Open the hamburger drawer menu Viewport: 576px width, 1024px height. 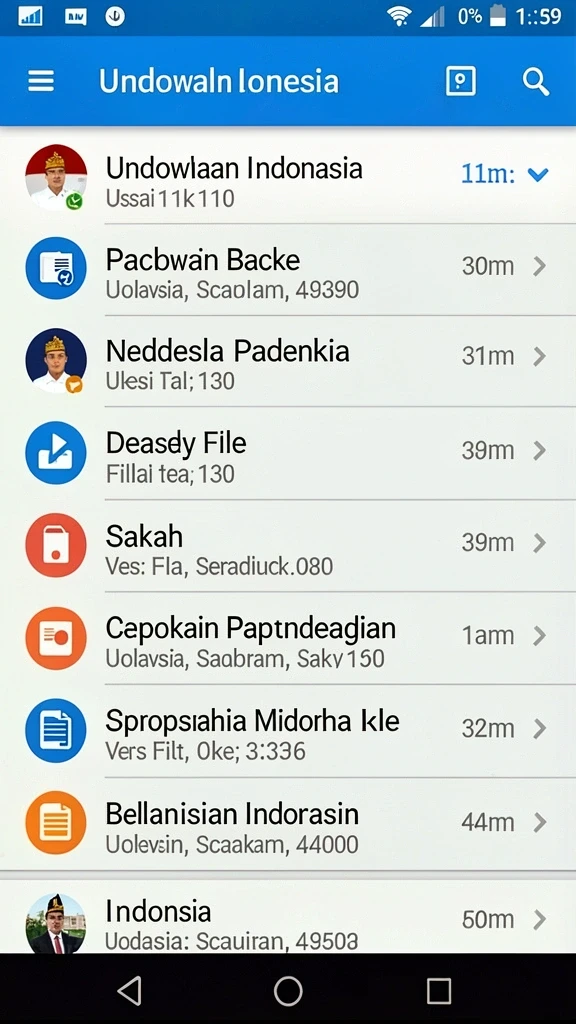(x=40, y=82)
